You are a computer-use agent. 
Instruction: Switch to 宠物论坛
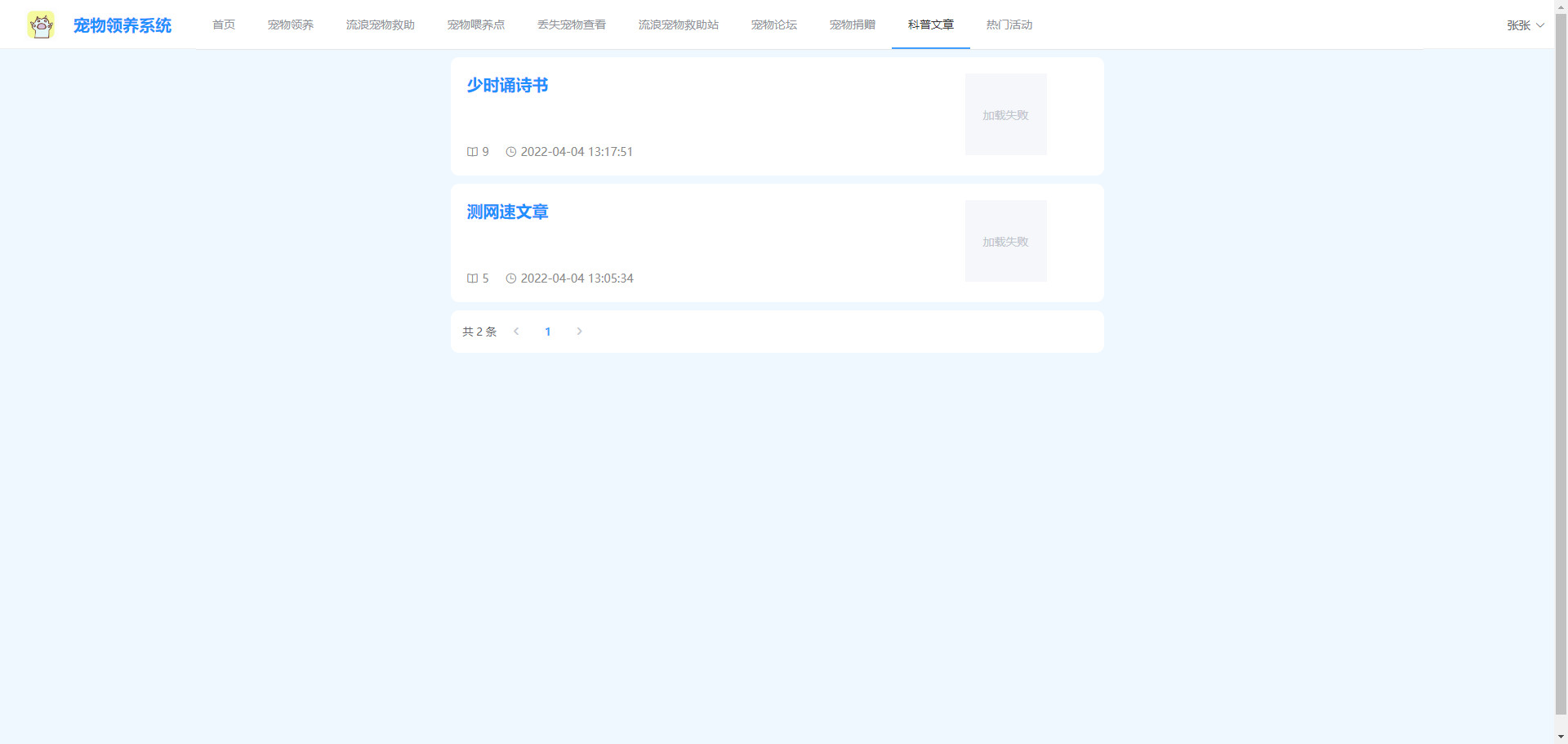pyautogui.click(x=773, y=25)
